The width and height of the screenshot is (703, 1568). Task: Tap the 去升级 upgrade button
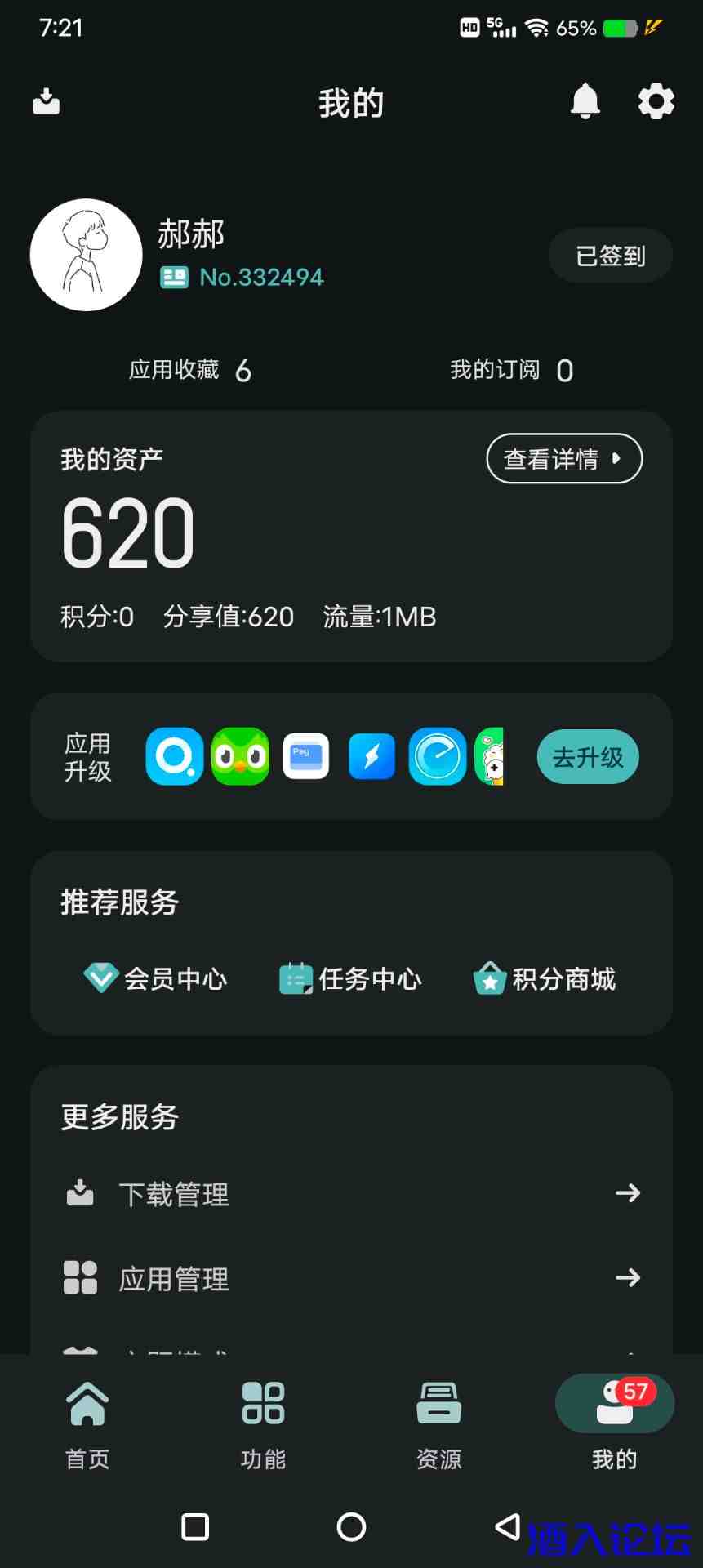587,757
